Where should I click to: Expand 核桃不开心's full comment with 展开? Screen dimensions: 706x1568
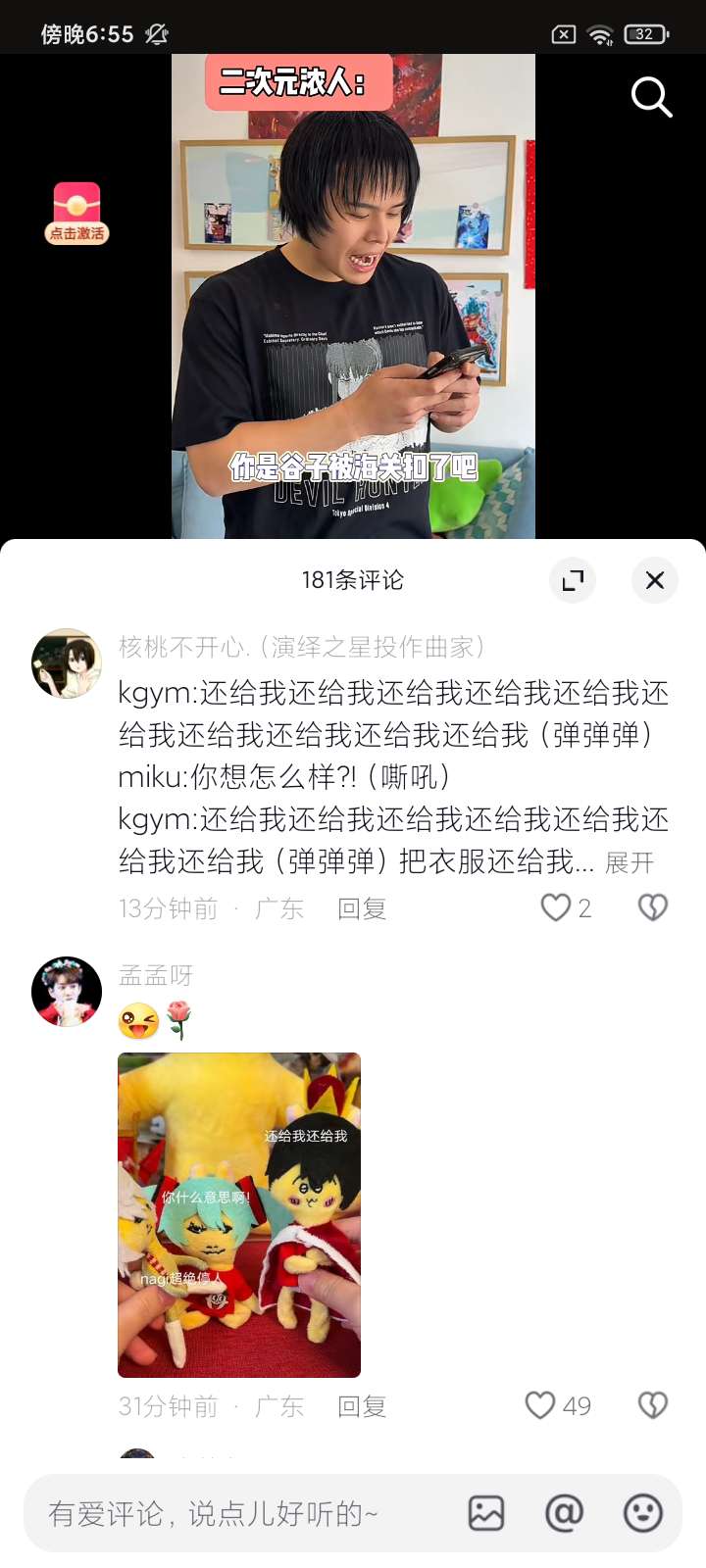(x=630, y=862)
